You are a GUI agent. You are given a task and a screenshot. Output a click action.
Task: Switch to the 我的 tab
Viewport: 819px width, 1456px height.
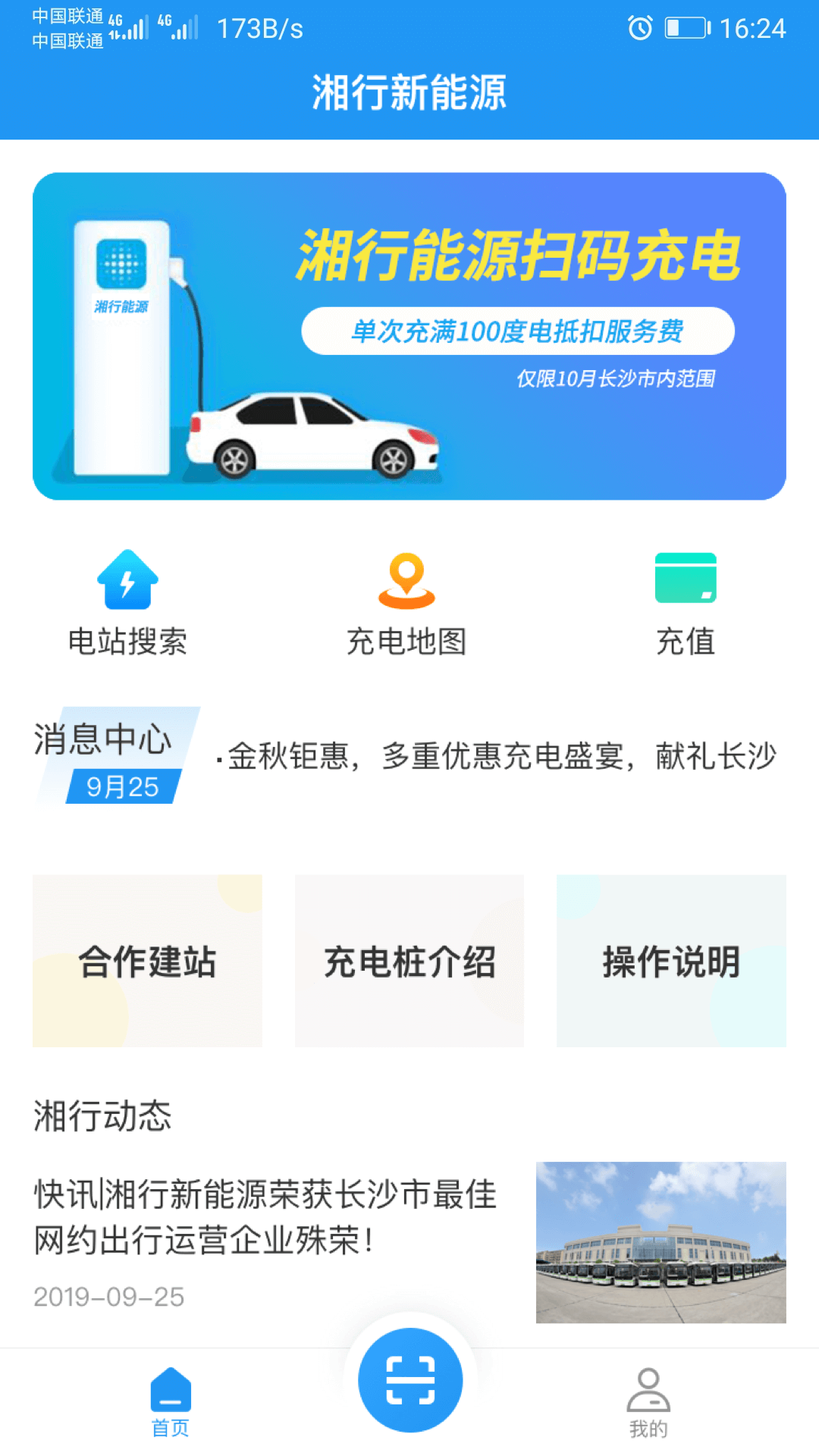click(x=648, y=1401)
